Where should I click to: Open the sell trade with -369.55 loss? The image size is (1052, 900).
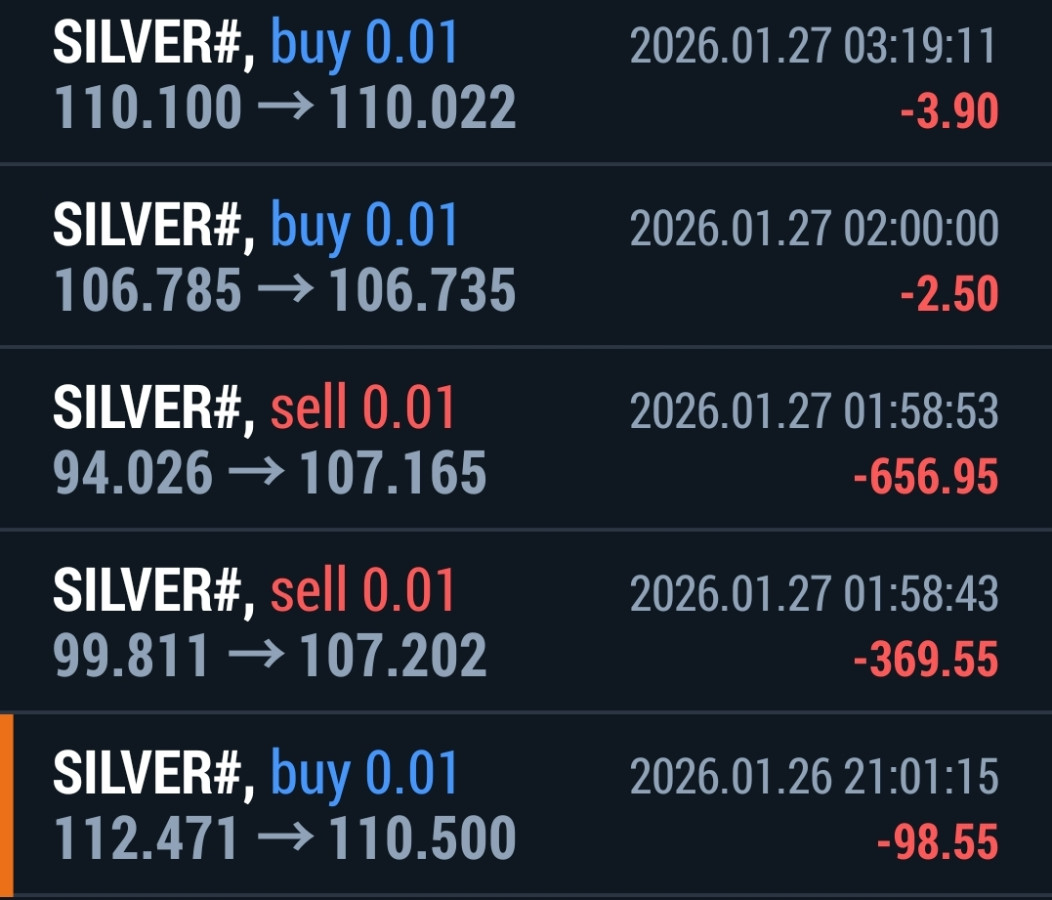(526, 622)
